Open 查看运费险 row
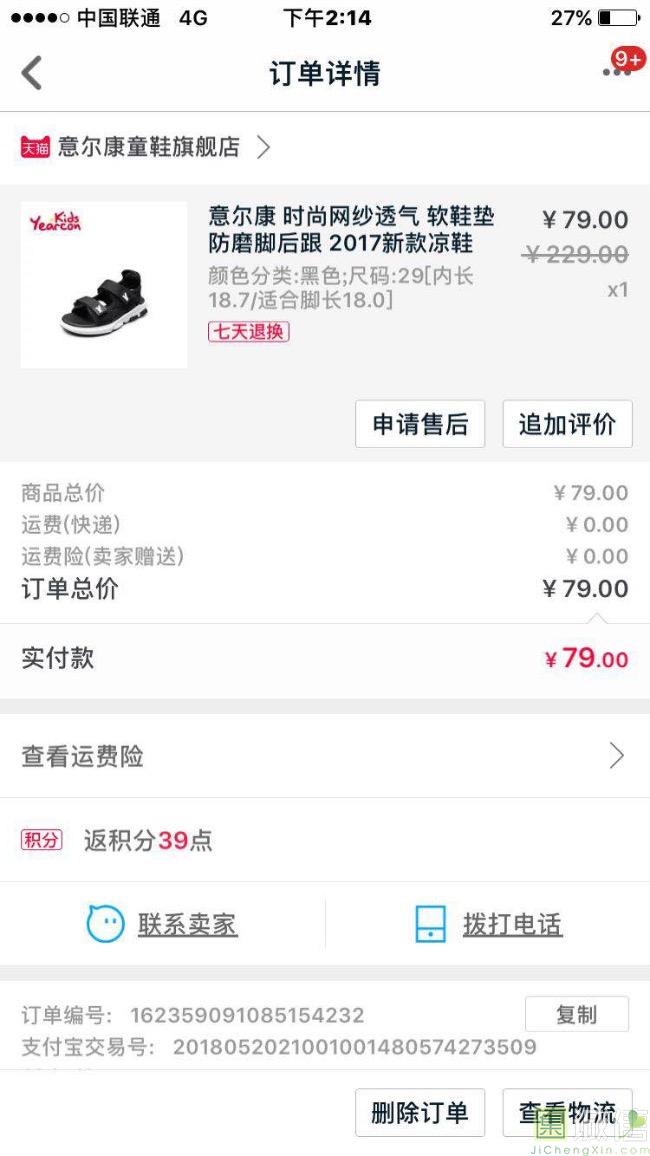The height and width of the screenshot is (1156, 650). pos(324,756)
